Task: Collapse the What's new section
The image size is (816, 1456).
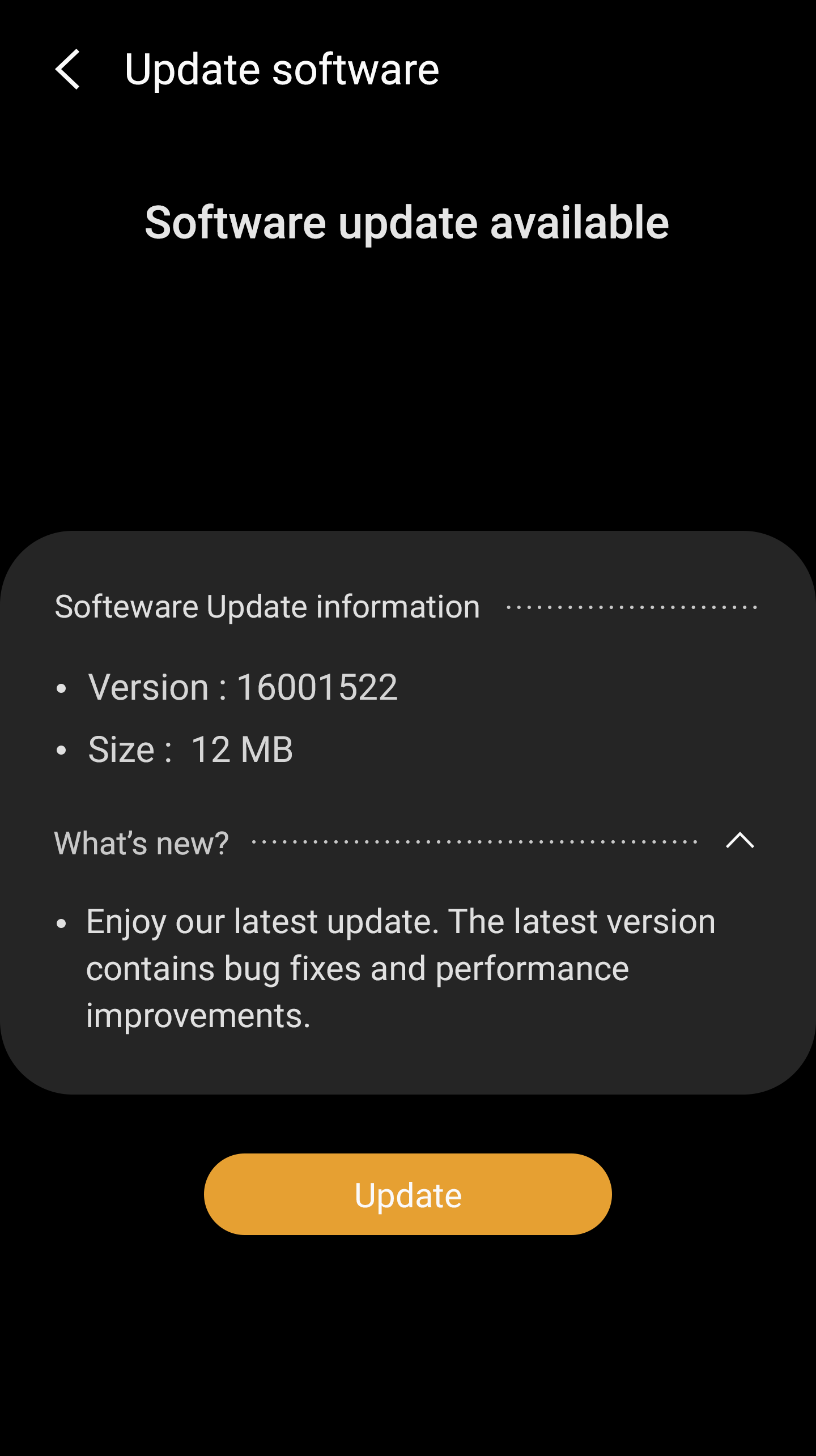Action: [x=739, y=841]
